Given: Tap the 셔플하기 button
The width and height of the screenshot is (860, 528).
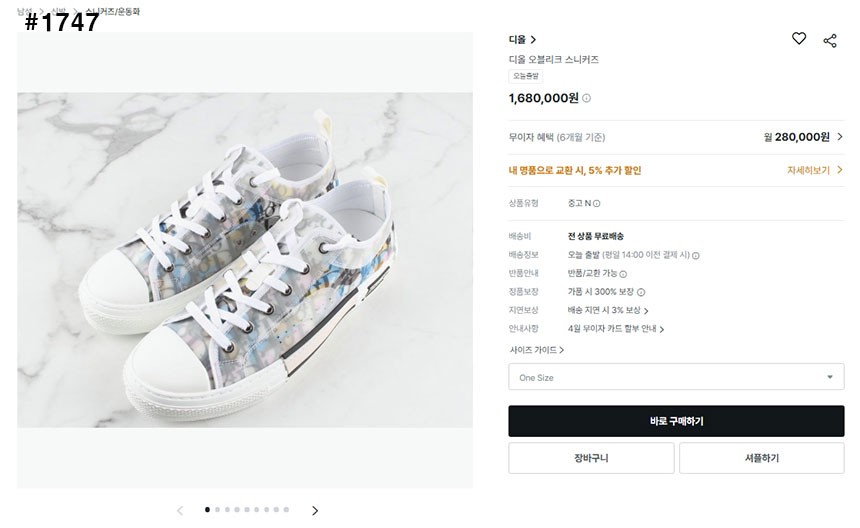Looking at the screenshot, I should click(x=761, y=458).
